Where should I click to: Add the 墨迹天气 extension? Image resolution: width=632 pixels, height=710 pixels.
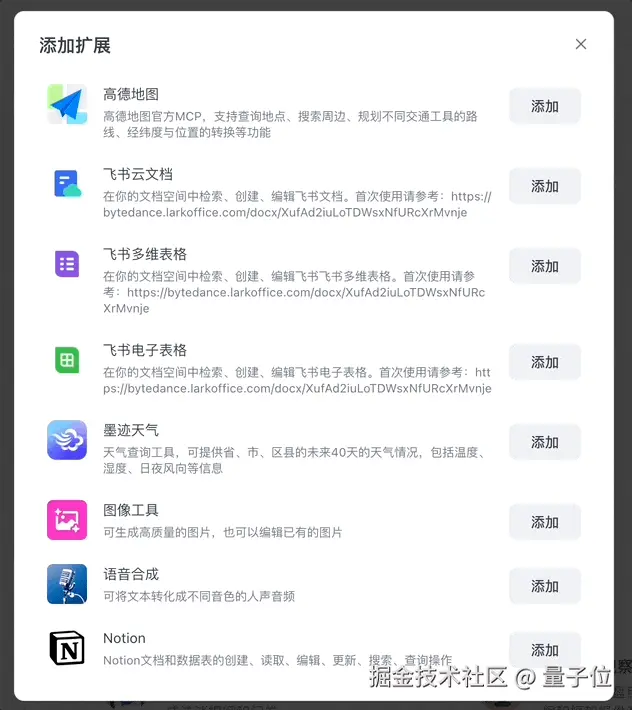[545, 442]
